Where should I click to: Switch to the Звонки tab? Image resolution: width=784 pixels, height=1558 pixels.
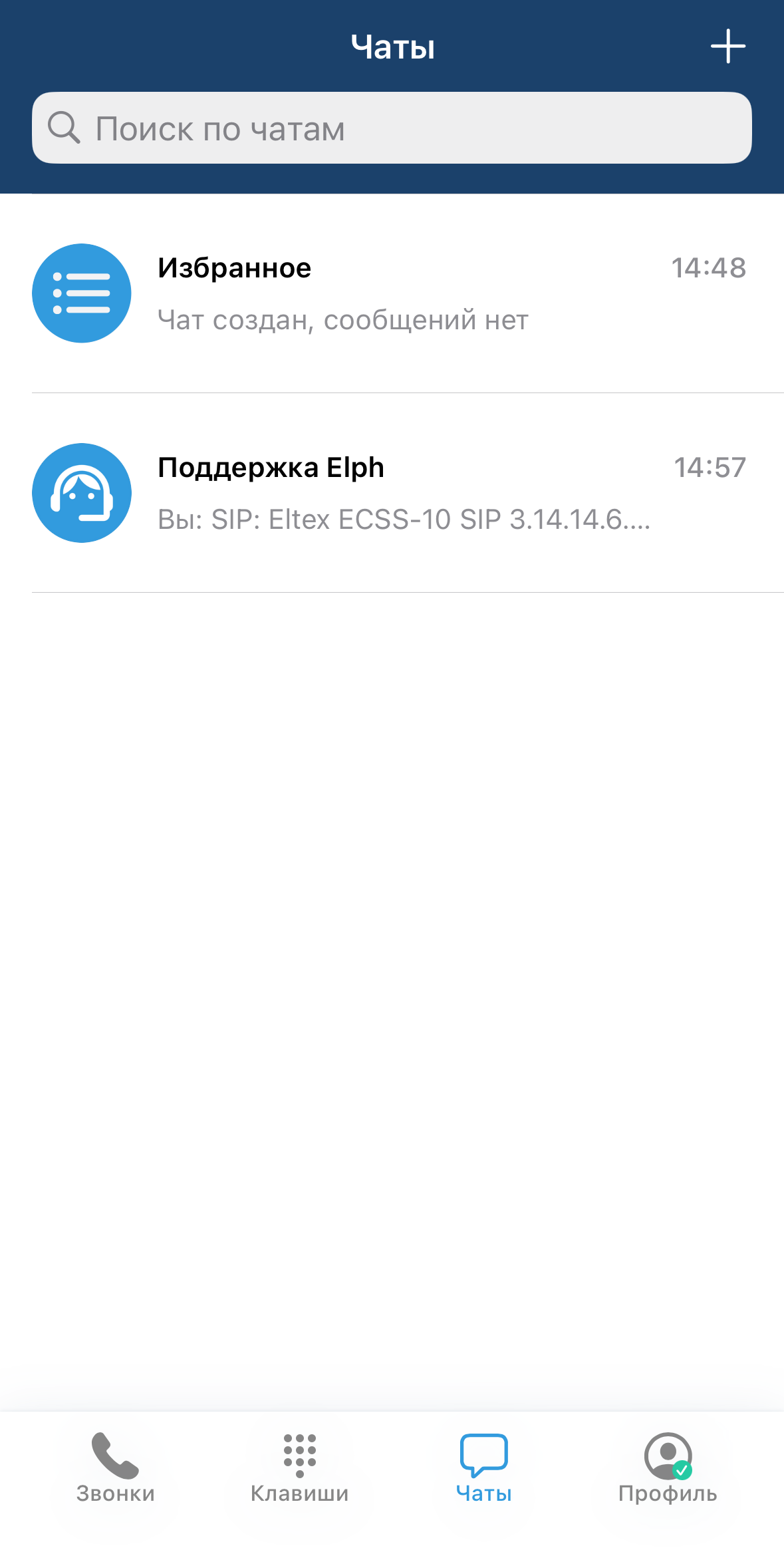(x=115, y=1468)
